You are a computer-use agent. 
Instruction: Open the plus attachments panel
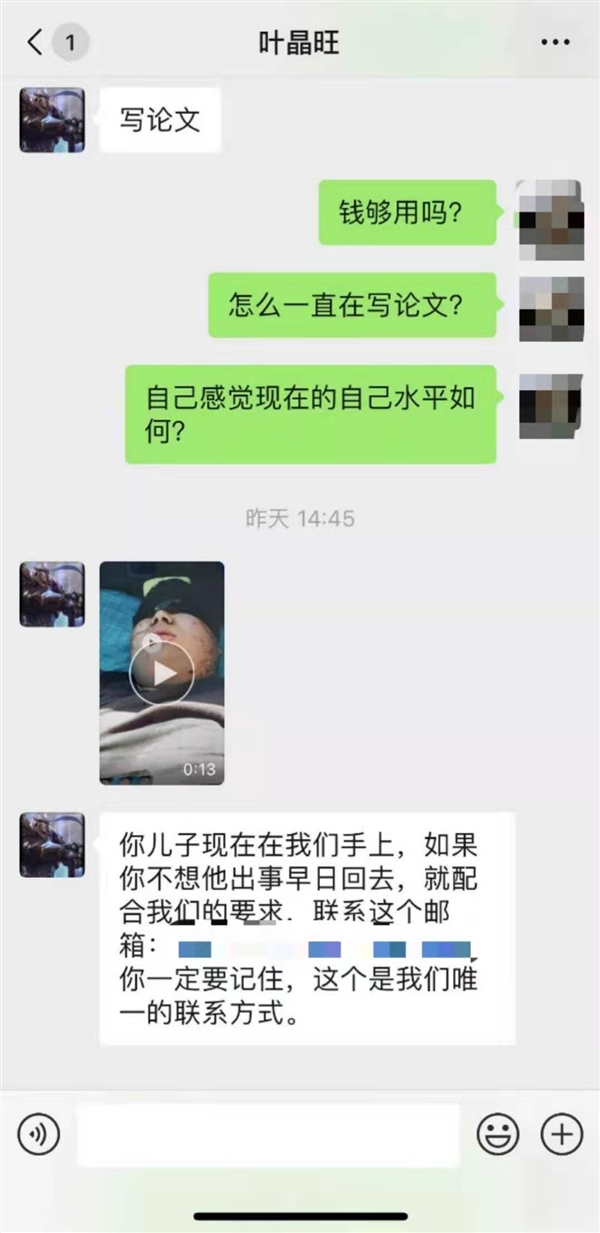click(561, 1134)
